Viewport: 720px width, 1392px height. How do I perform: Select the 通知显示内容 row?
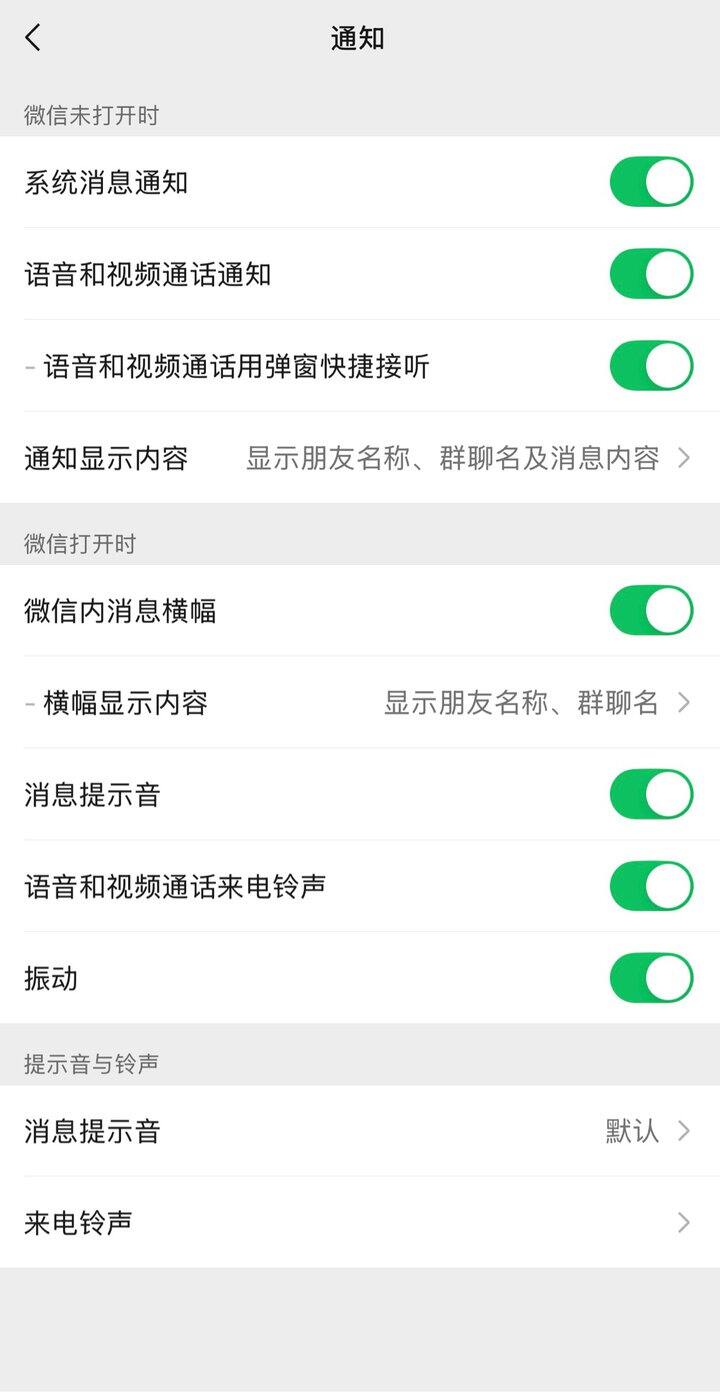tap(360, 458)
